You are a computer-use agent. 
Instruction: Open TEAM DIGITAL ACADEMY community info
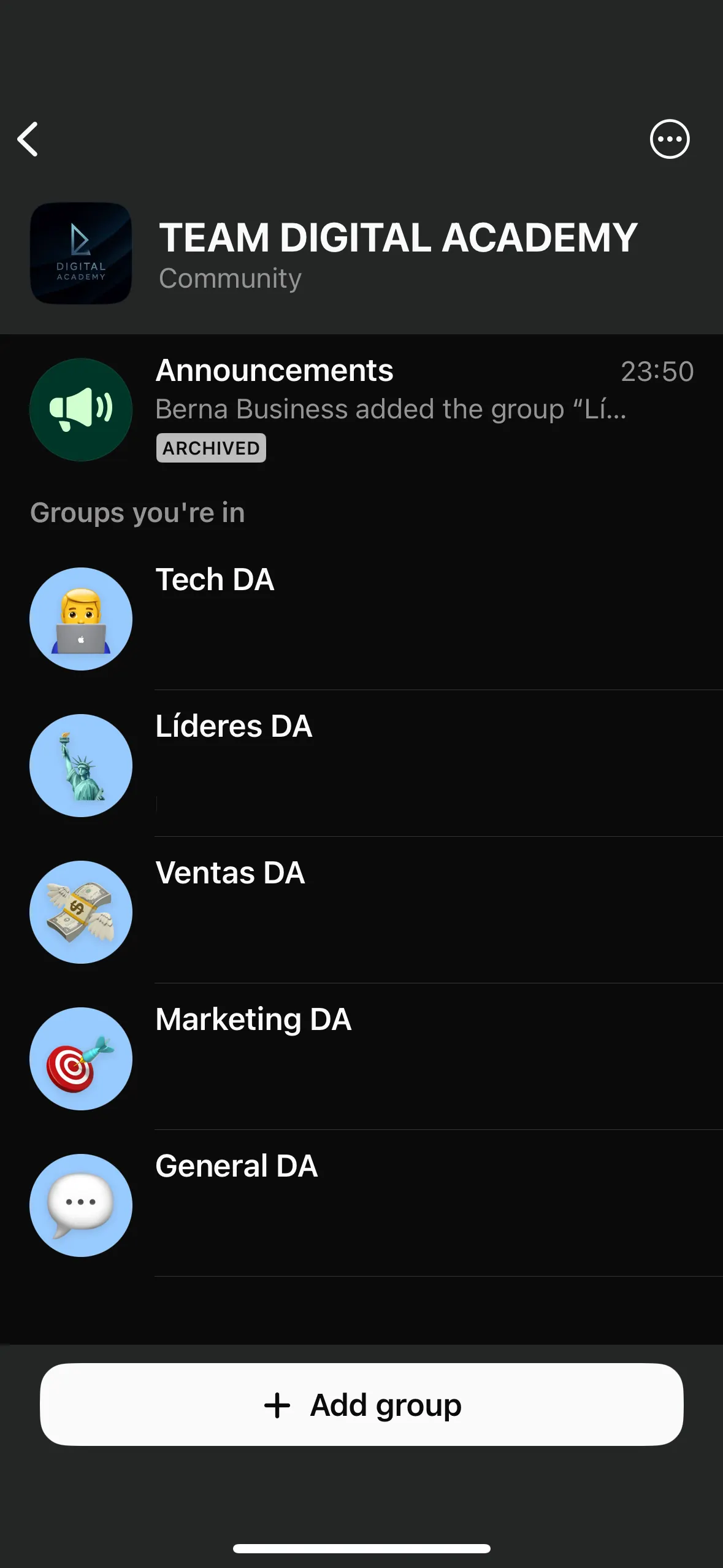397,253
